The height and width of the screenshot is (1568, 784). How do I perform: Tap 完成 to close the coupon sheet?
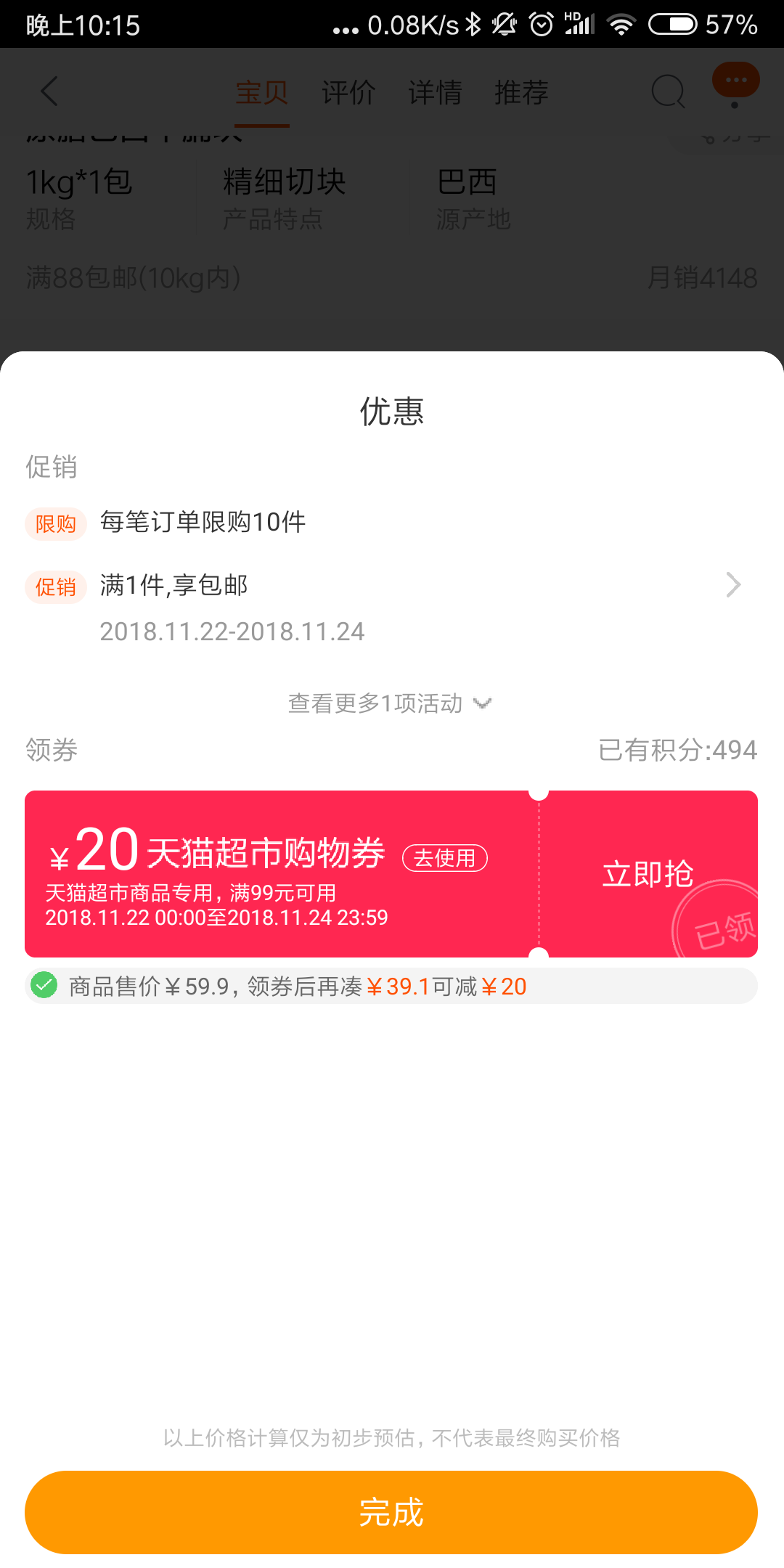click(391, 1512)
